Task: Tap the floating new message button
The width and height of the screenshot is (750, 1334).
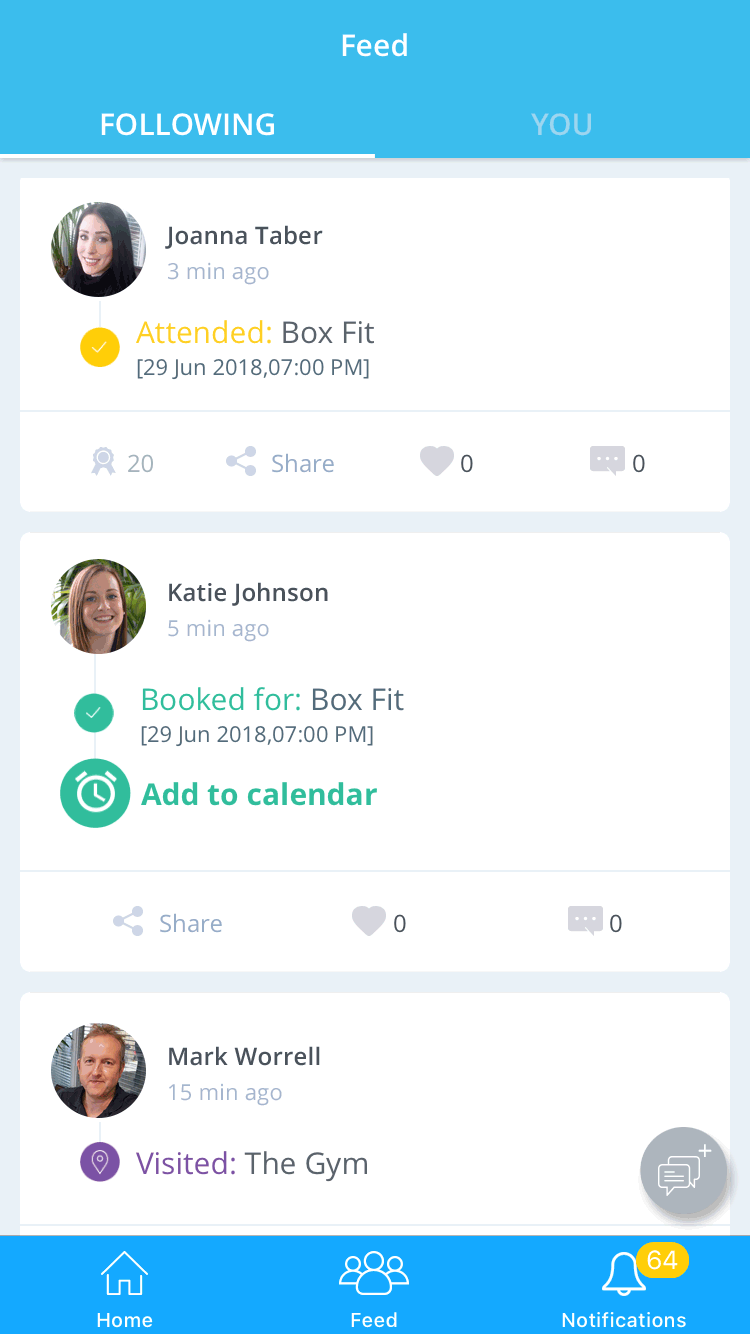Action: [684, 1171]
